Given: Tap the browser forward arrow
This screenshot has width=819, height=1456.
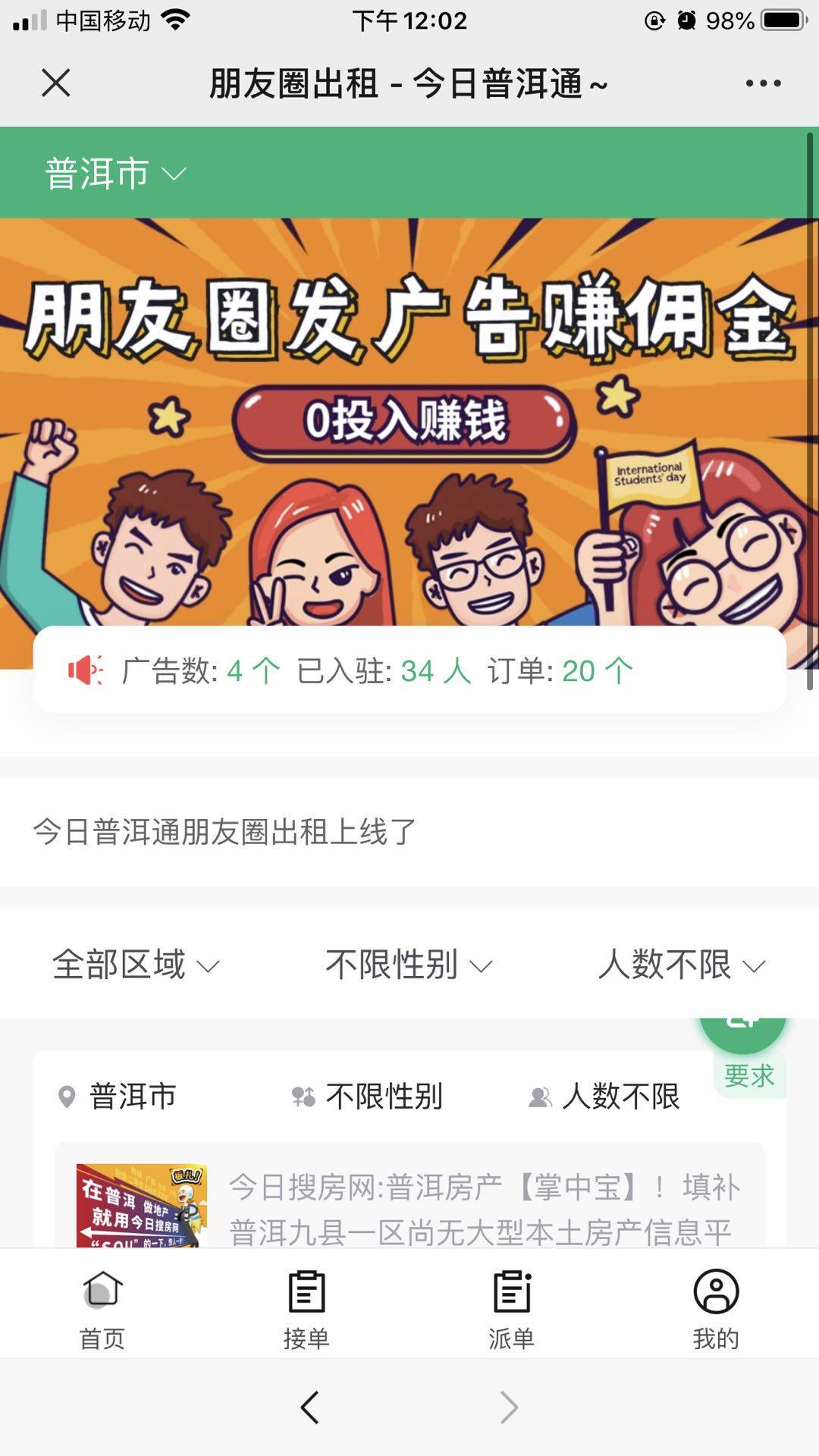Looking at the screenshot, I should pos(509,1407).
